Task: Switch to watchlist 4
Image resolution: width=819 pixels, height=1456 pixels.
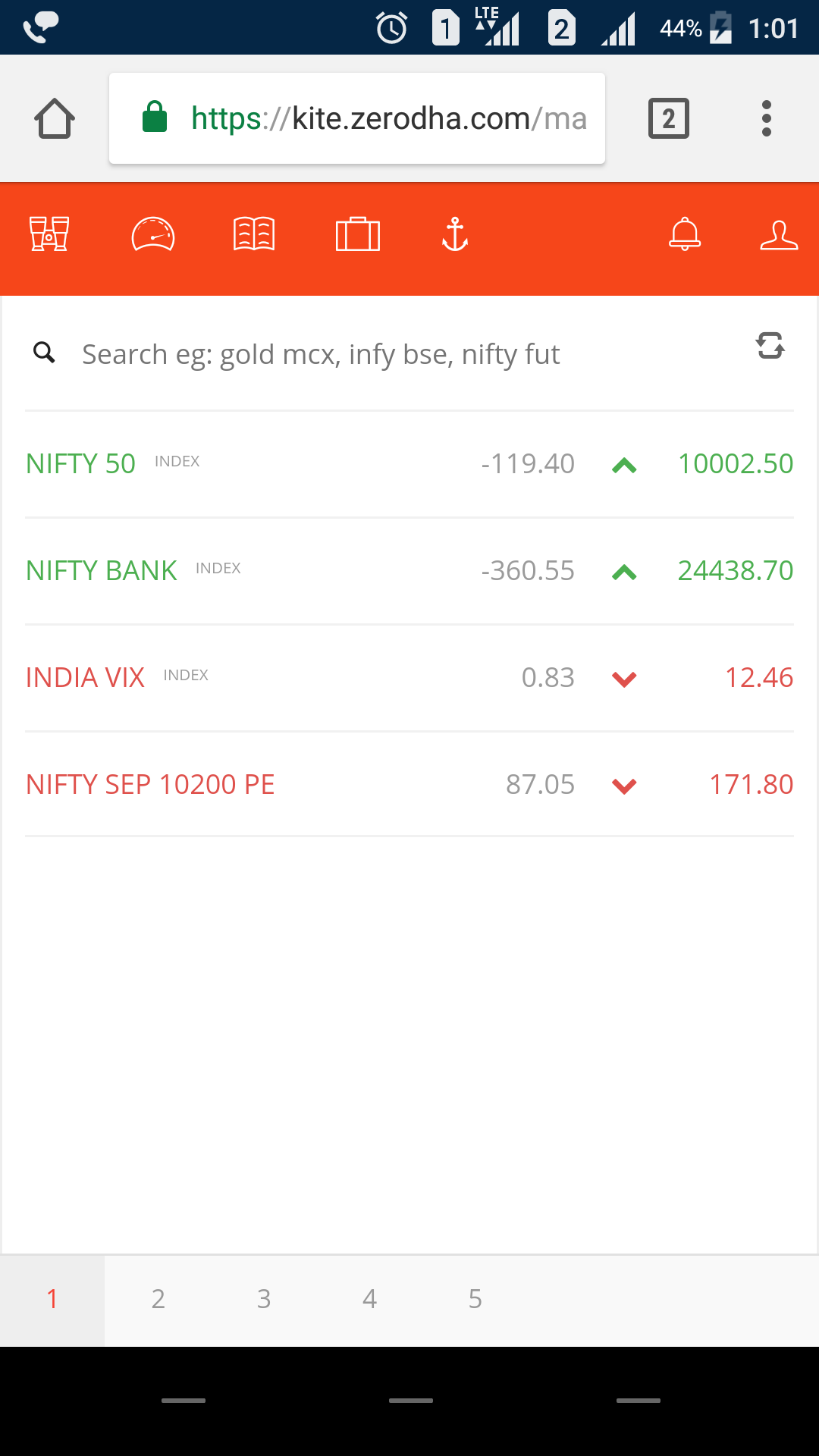Action: coord(369,1300)
